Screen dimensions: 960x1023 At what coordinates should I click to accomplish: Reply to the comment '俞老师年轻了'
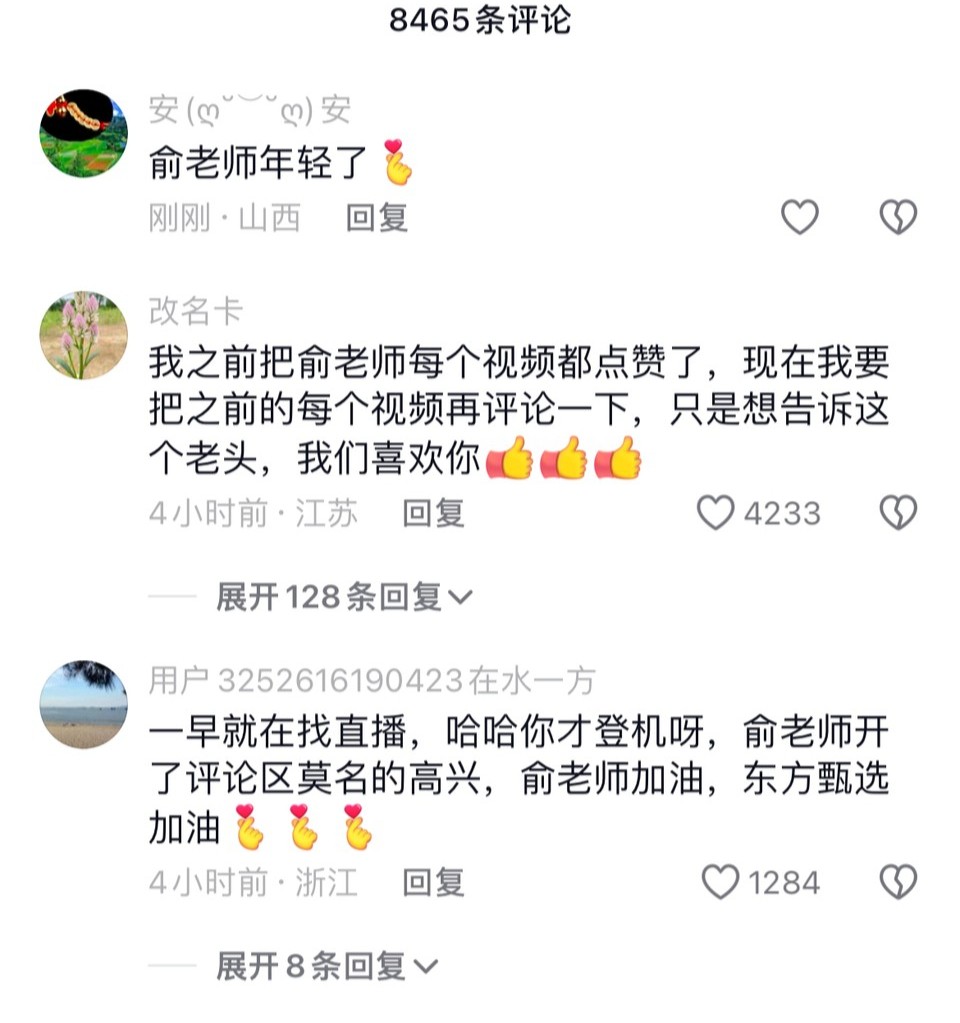coord(377,218)
